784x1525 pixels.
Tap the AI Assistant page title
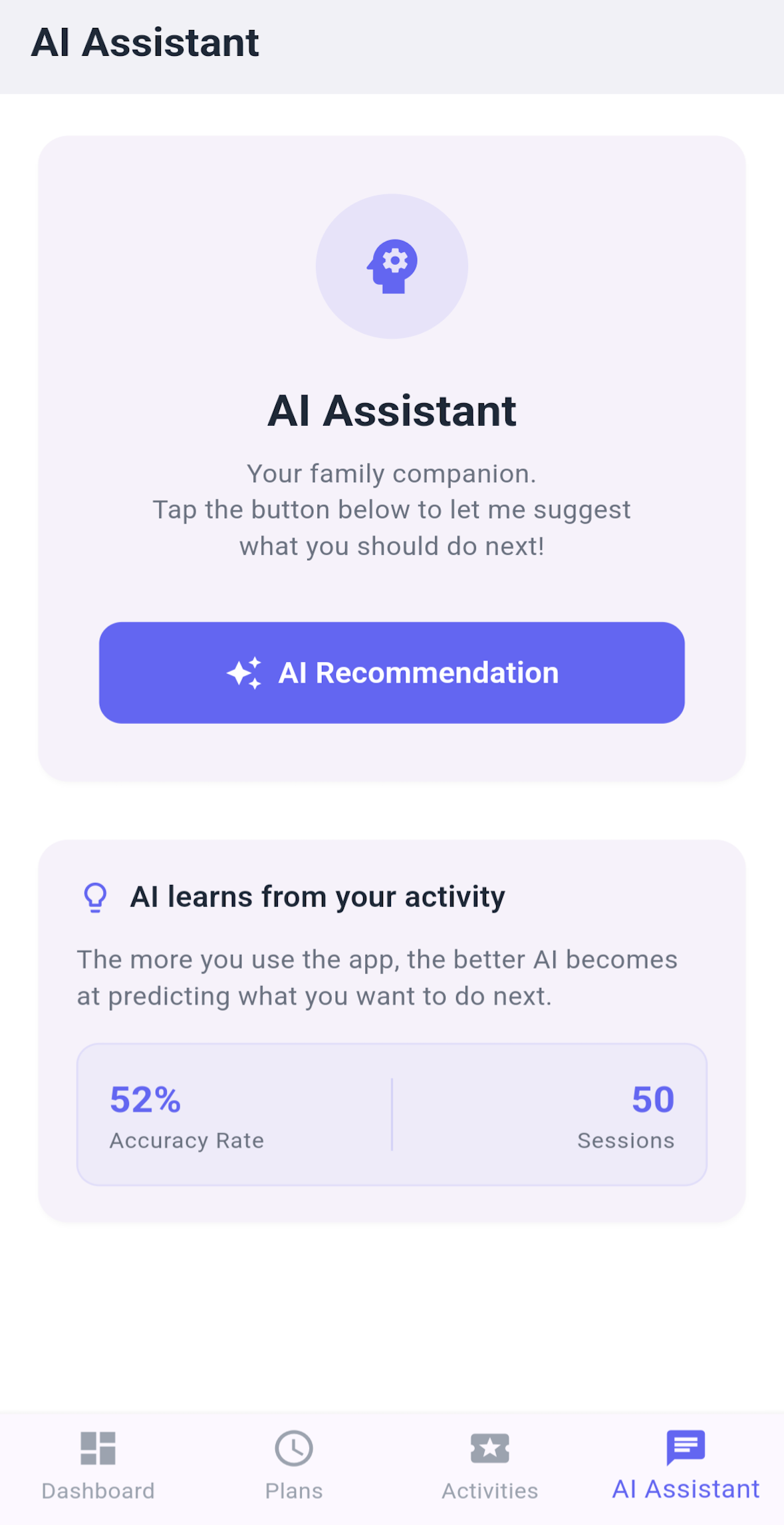point(146,43)
